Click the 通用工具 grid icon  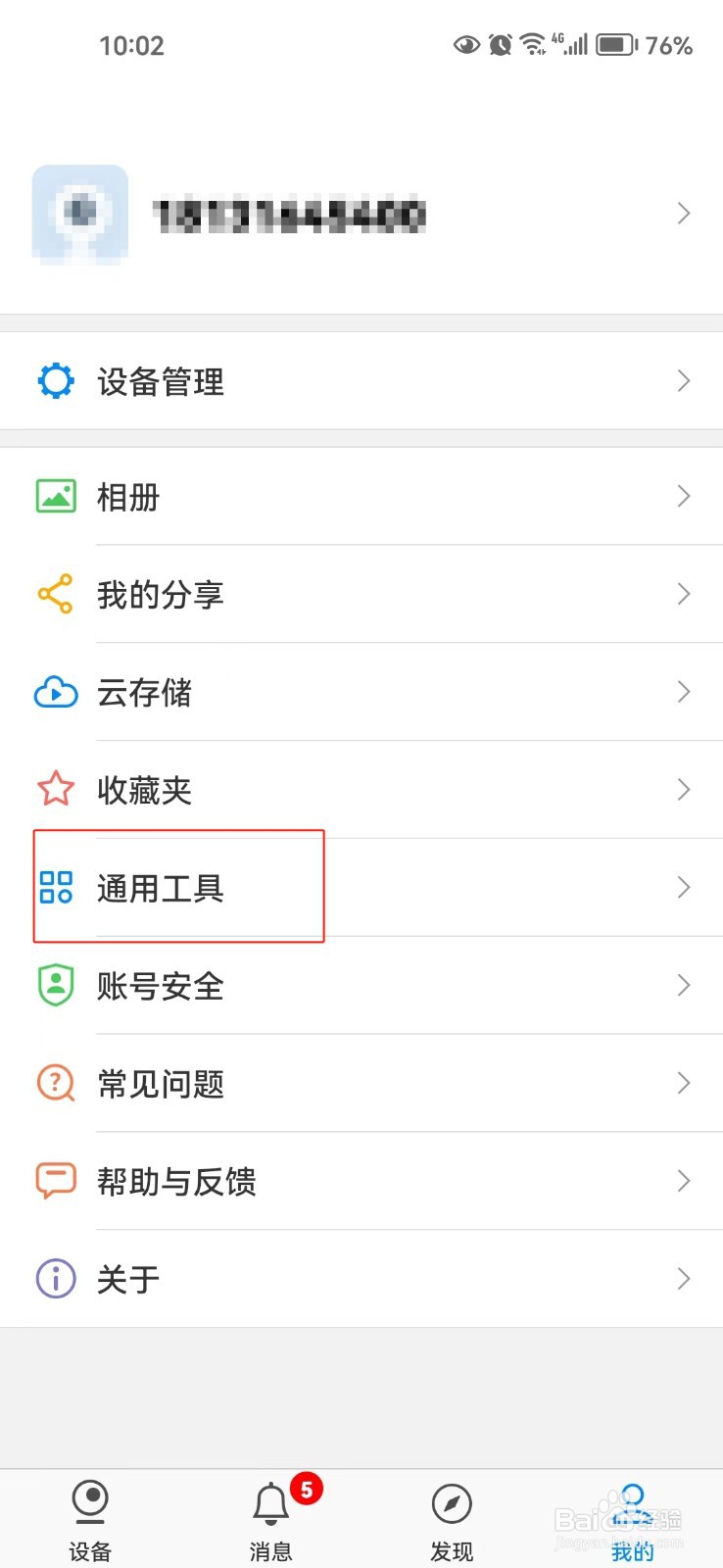(x=56, y=888)
